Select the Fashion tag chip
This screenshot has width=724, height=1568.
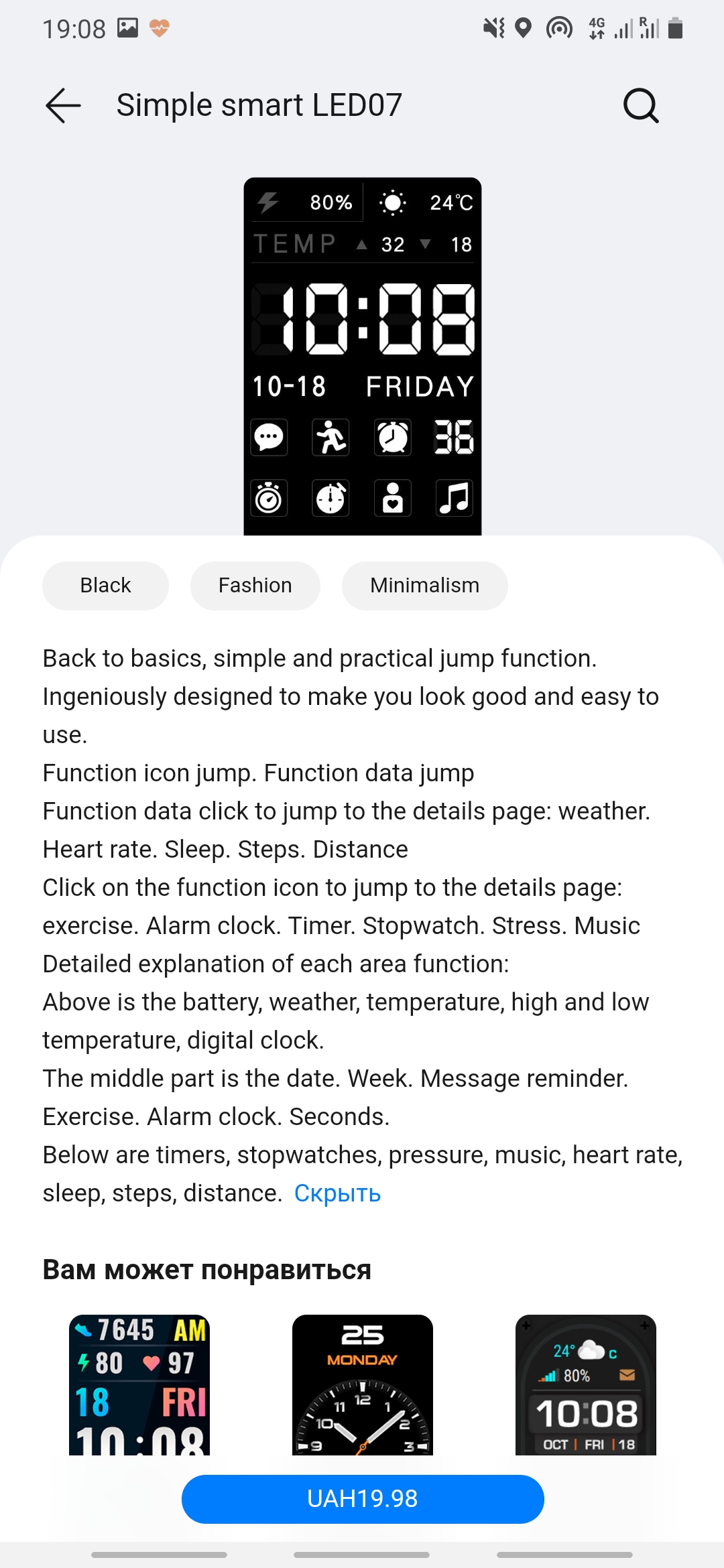(x=255, y=586)
